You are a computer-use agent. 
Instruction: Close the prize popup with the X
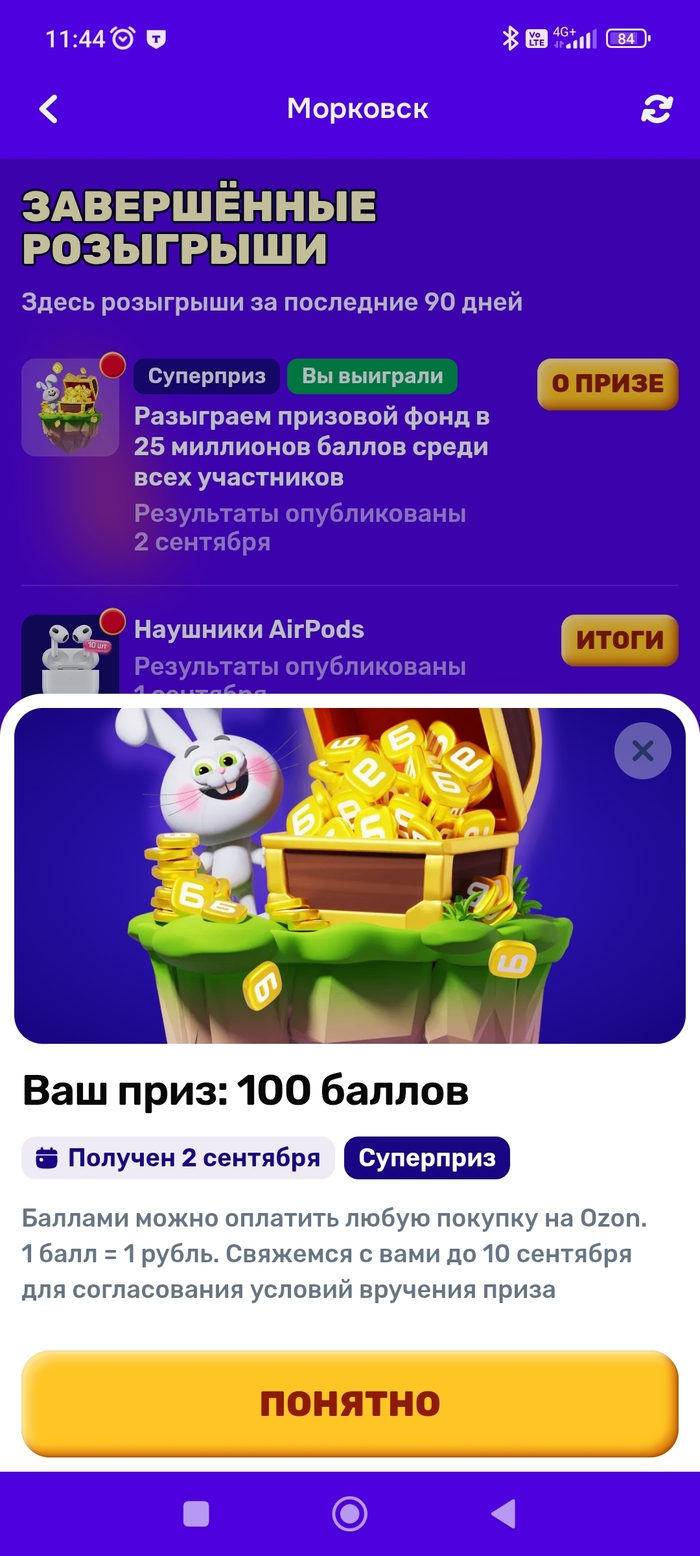pos(642,751)
